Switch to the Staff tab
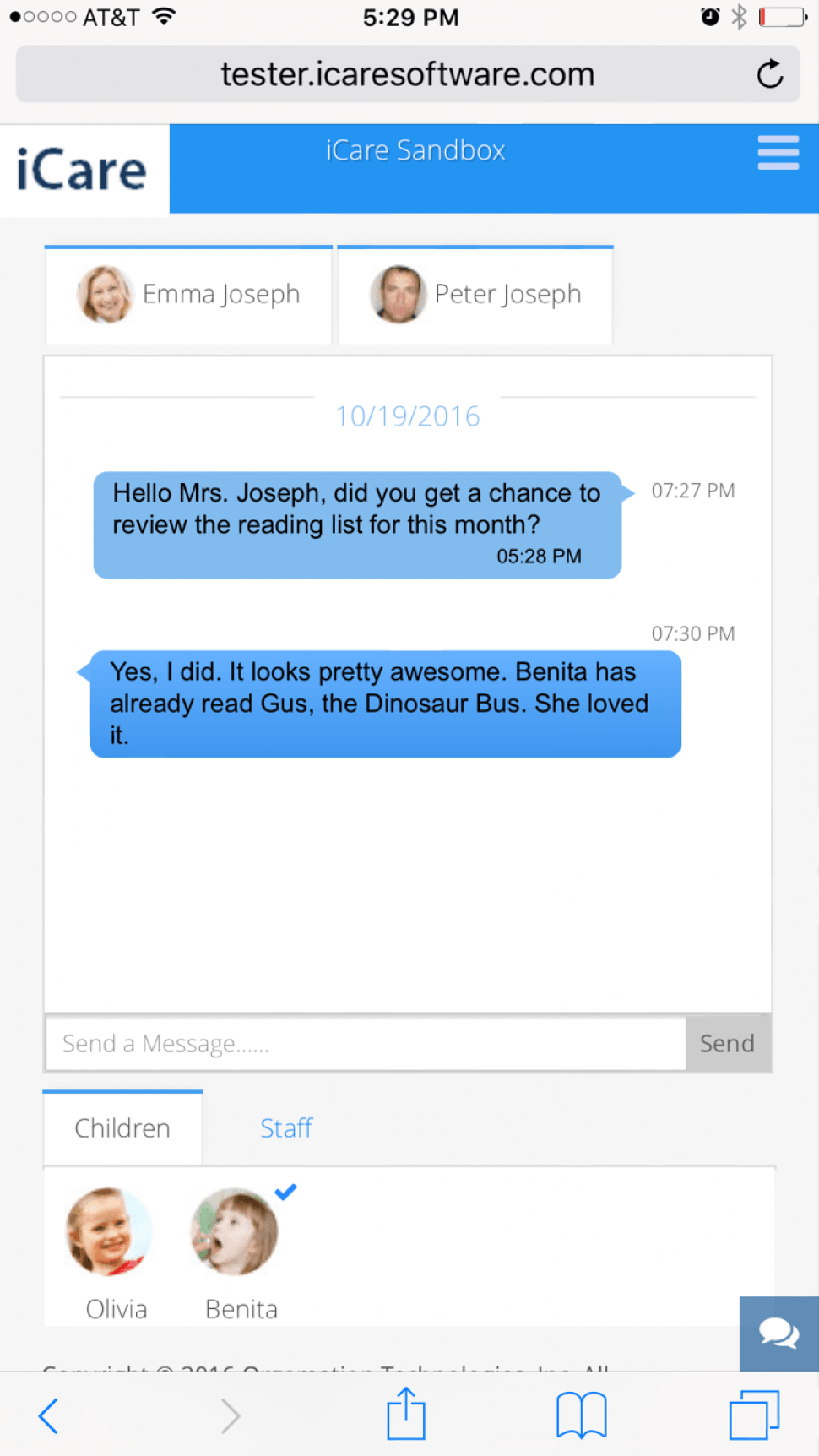819x1456 pixels. pyautogui.click(x=286, y=1128)
